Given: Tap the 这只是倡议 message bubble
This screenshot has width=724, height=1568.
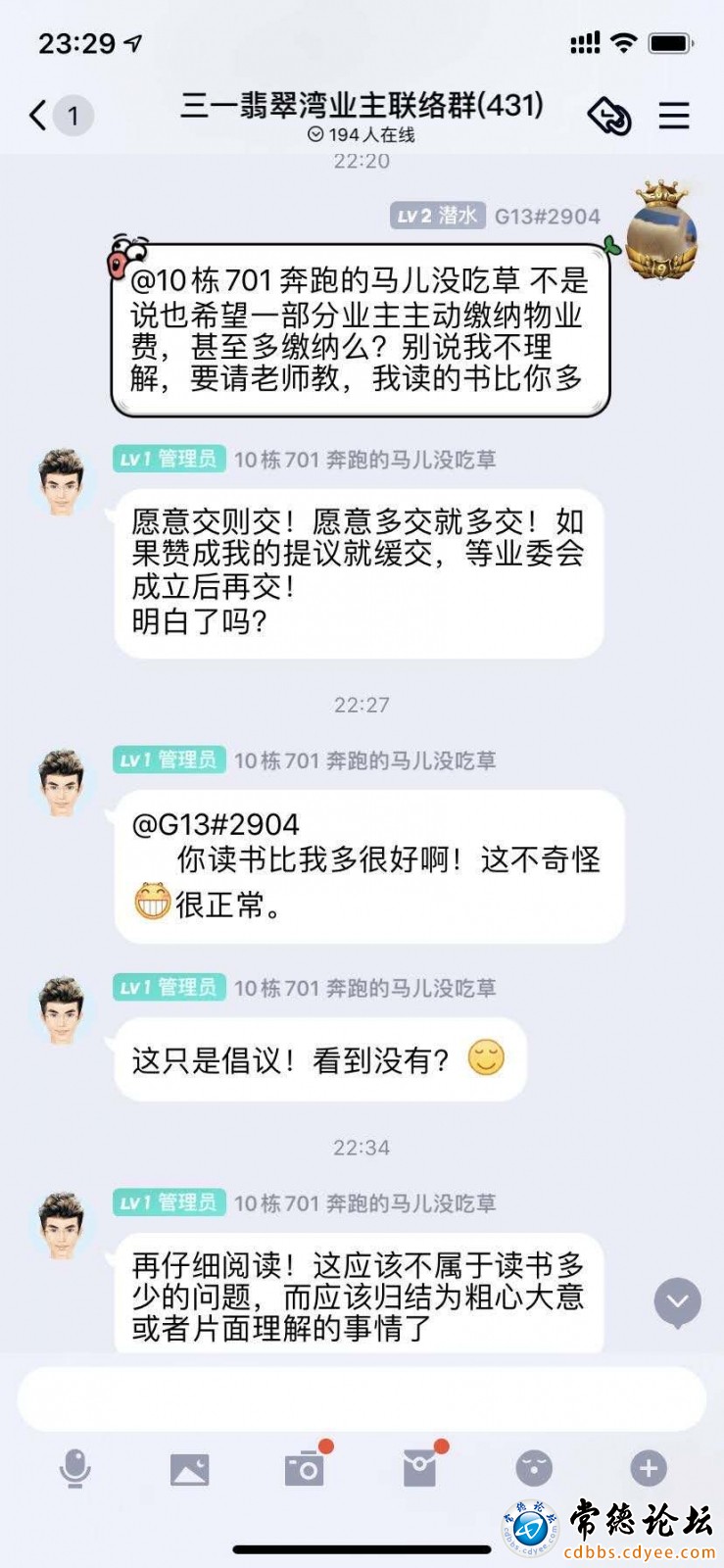Looking at the screenshot, I should coord(319,1059).
